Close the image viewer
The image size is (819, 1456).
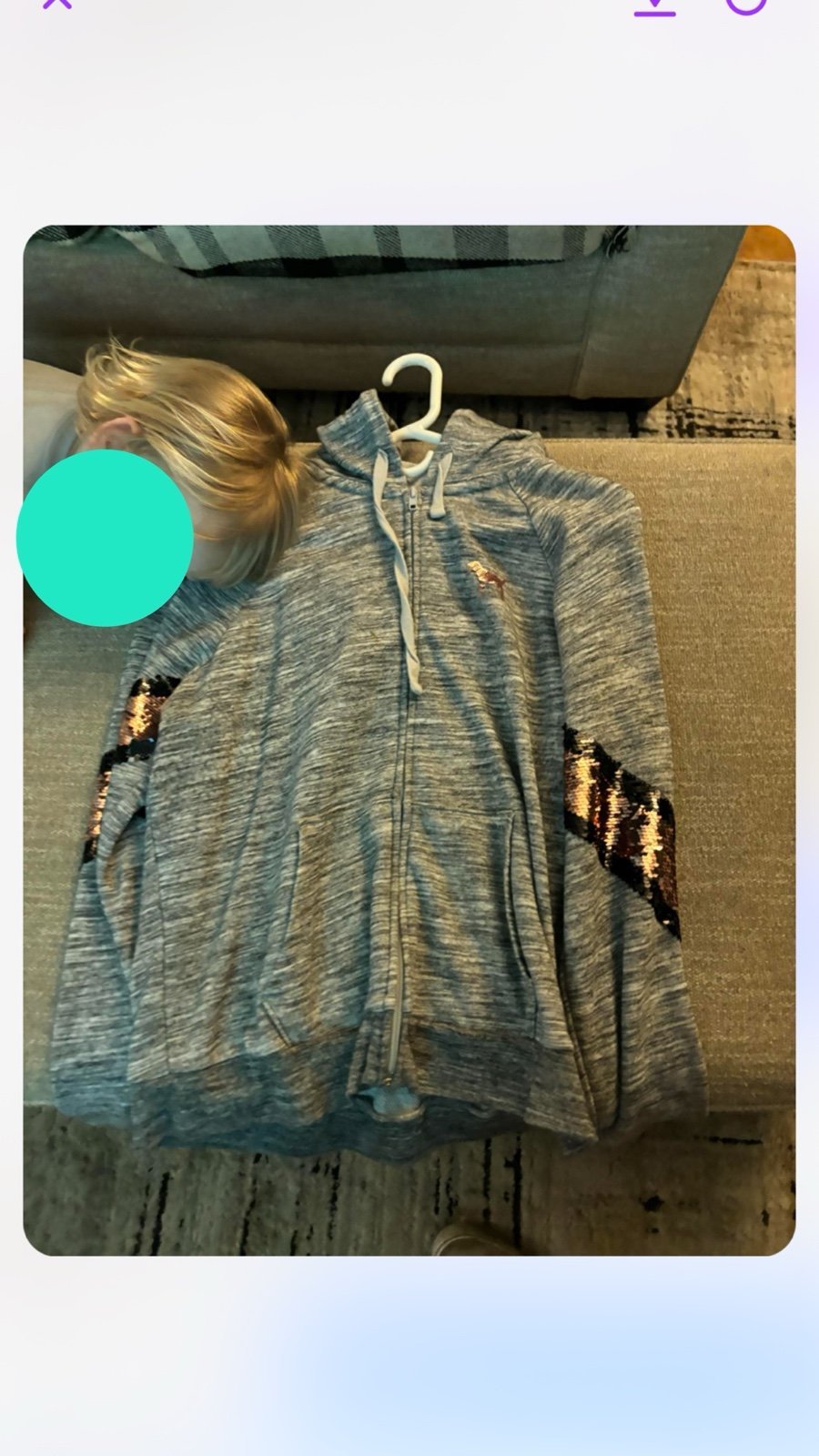[x=57, y=3]
